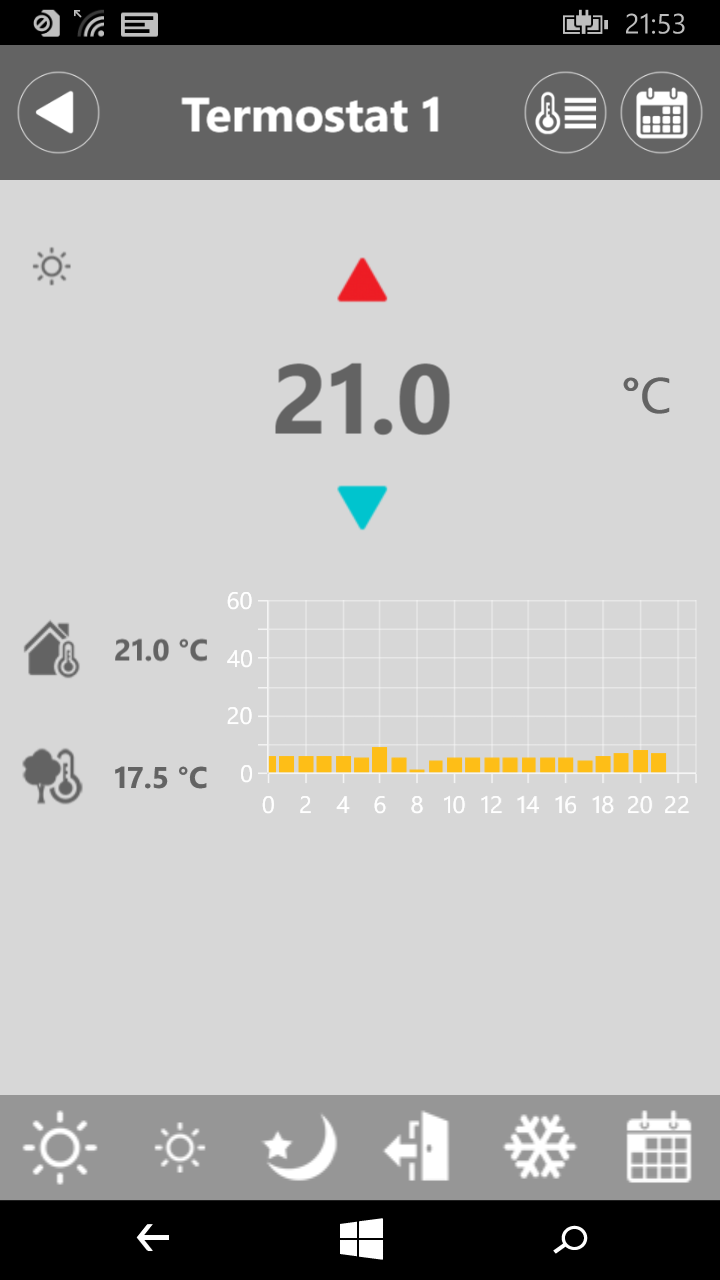The width and height of the screenshot is (720, 1280).
Task: Open the calendar schedule in header
Action: (x=661, y=113)
